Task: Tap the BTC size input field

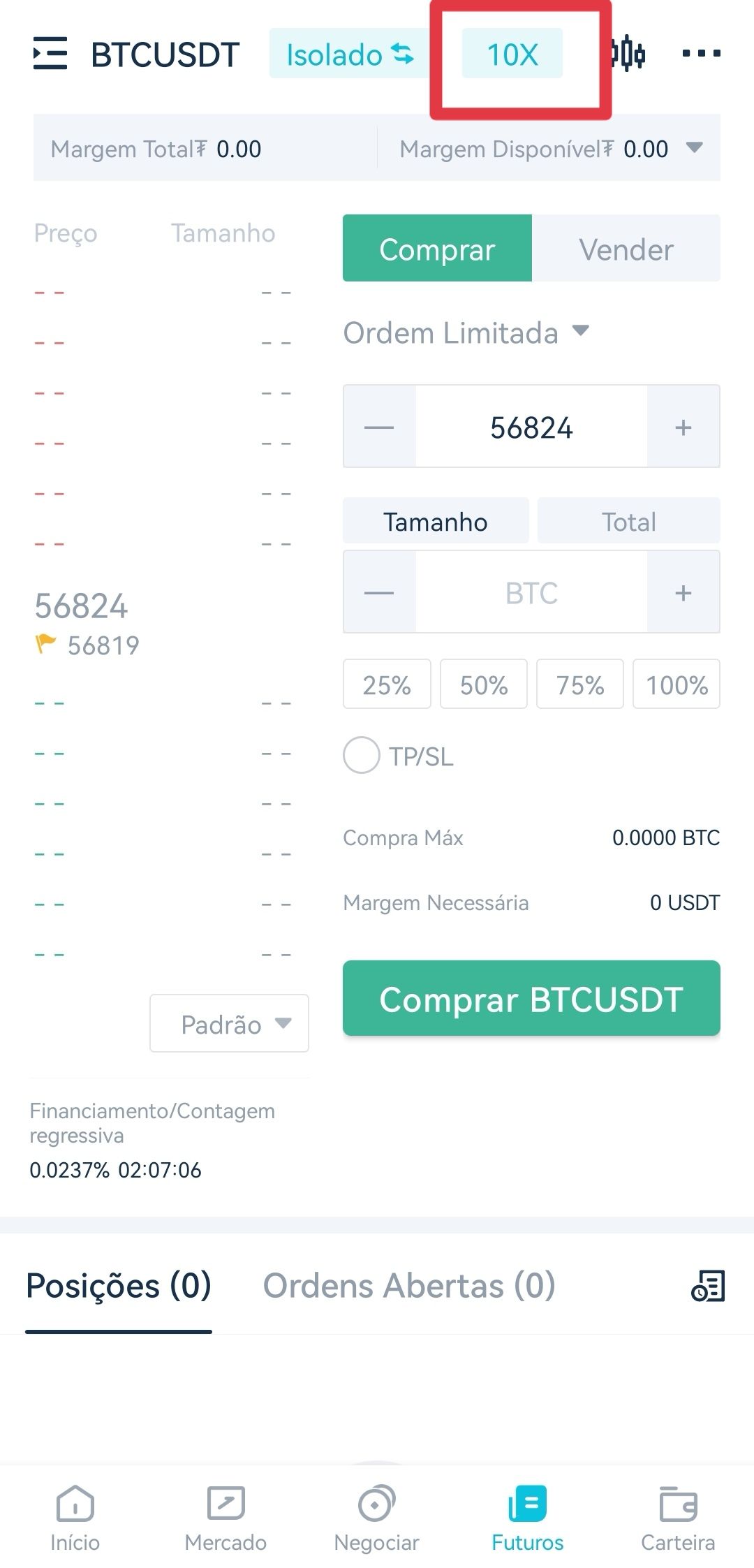Action: pos(531,592)
